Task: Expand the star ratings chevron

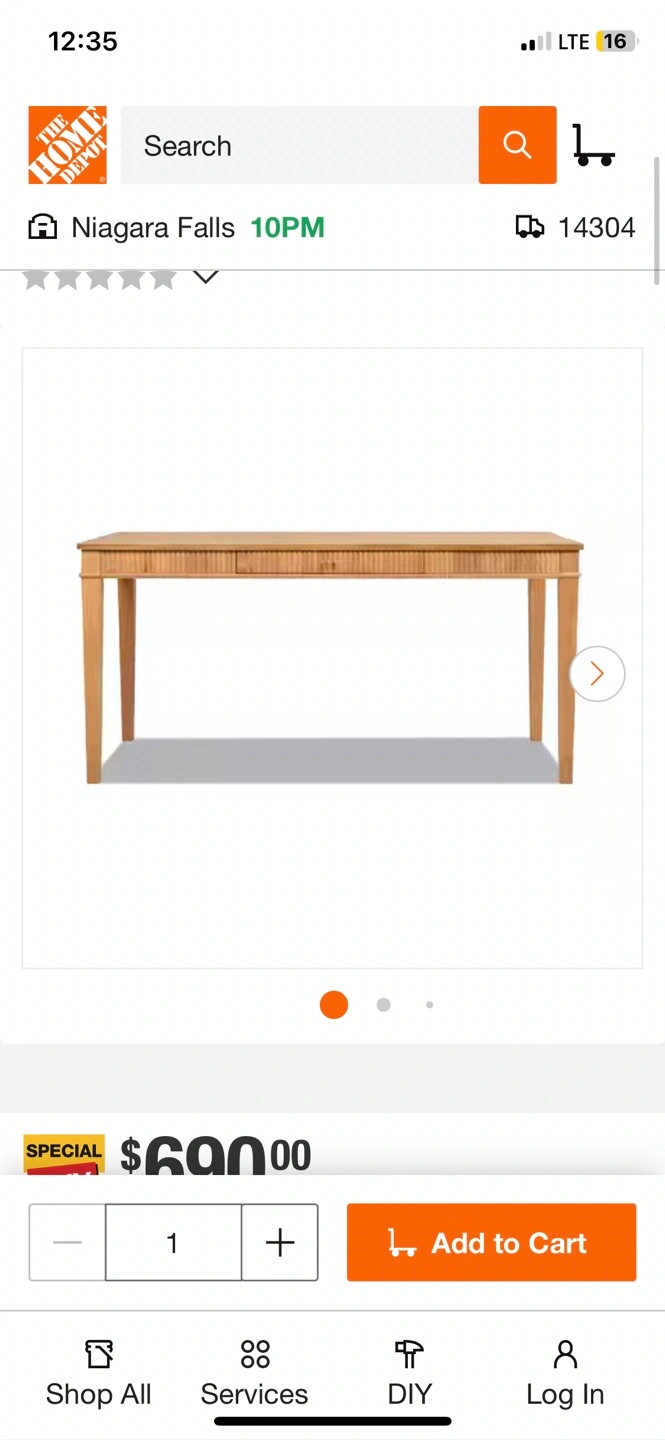Action: click(205, 277)
